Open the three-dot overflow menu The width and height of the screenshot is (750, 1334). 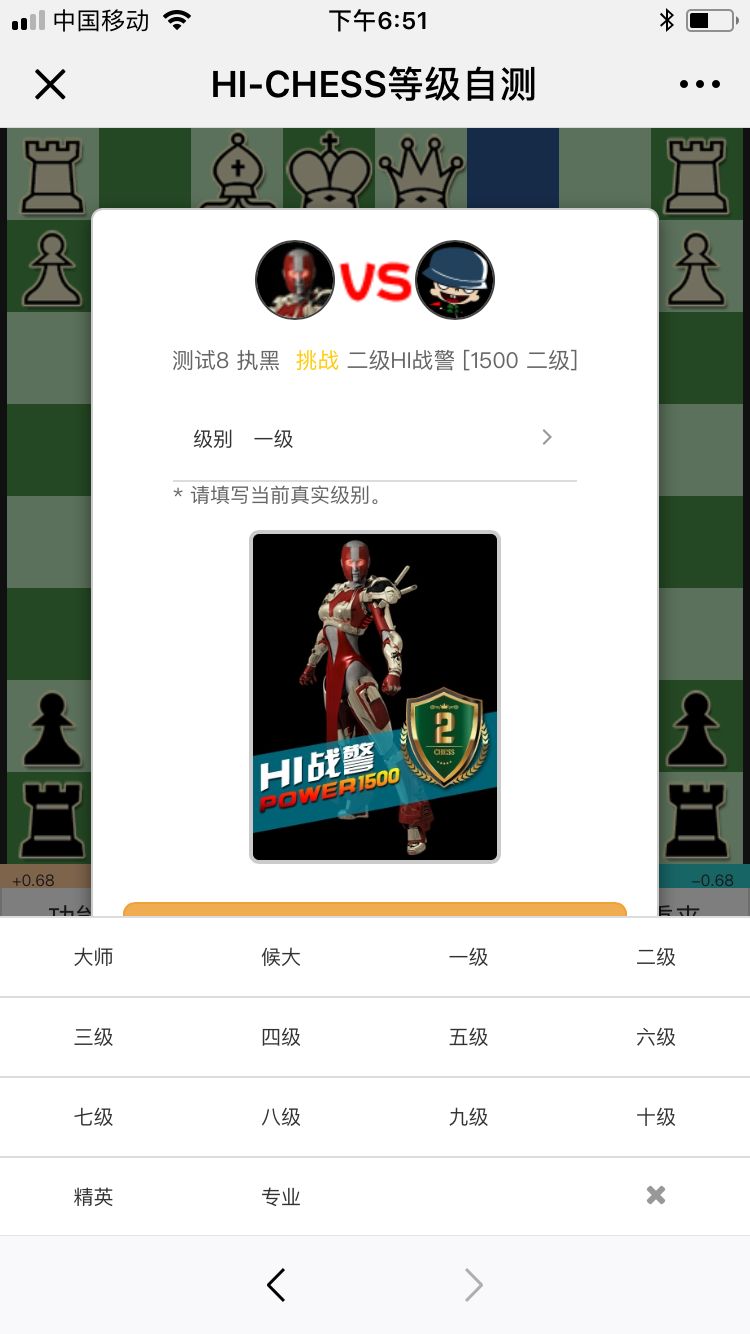tap(699, 85)
